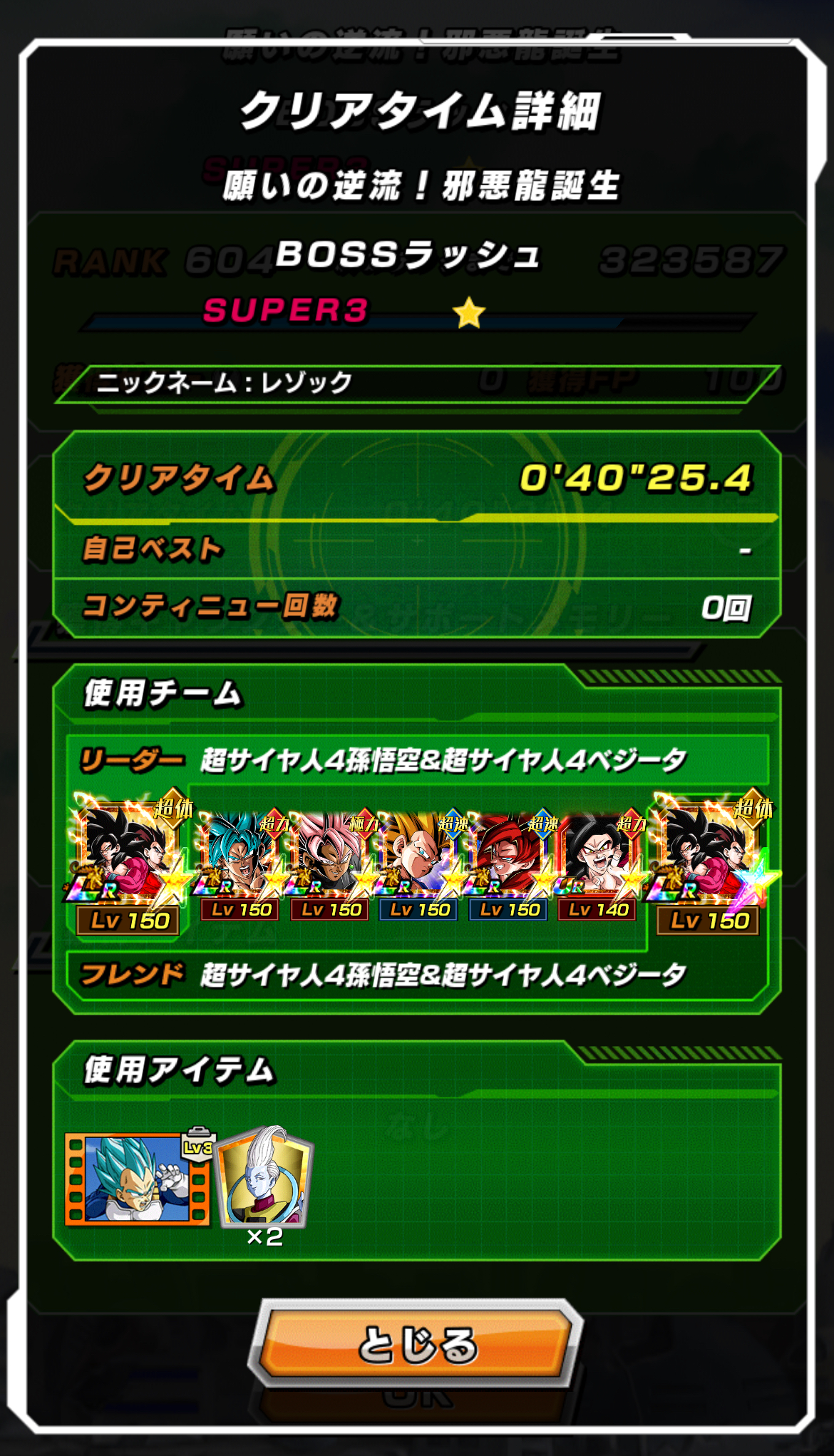The height and width of the screenshot is (1456, 834).
Task: Open the leader character icon on the team's left
Action: [x=128, y=861]
